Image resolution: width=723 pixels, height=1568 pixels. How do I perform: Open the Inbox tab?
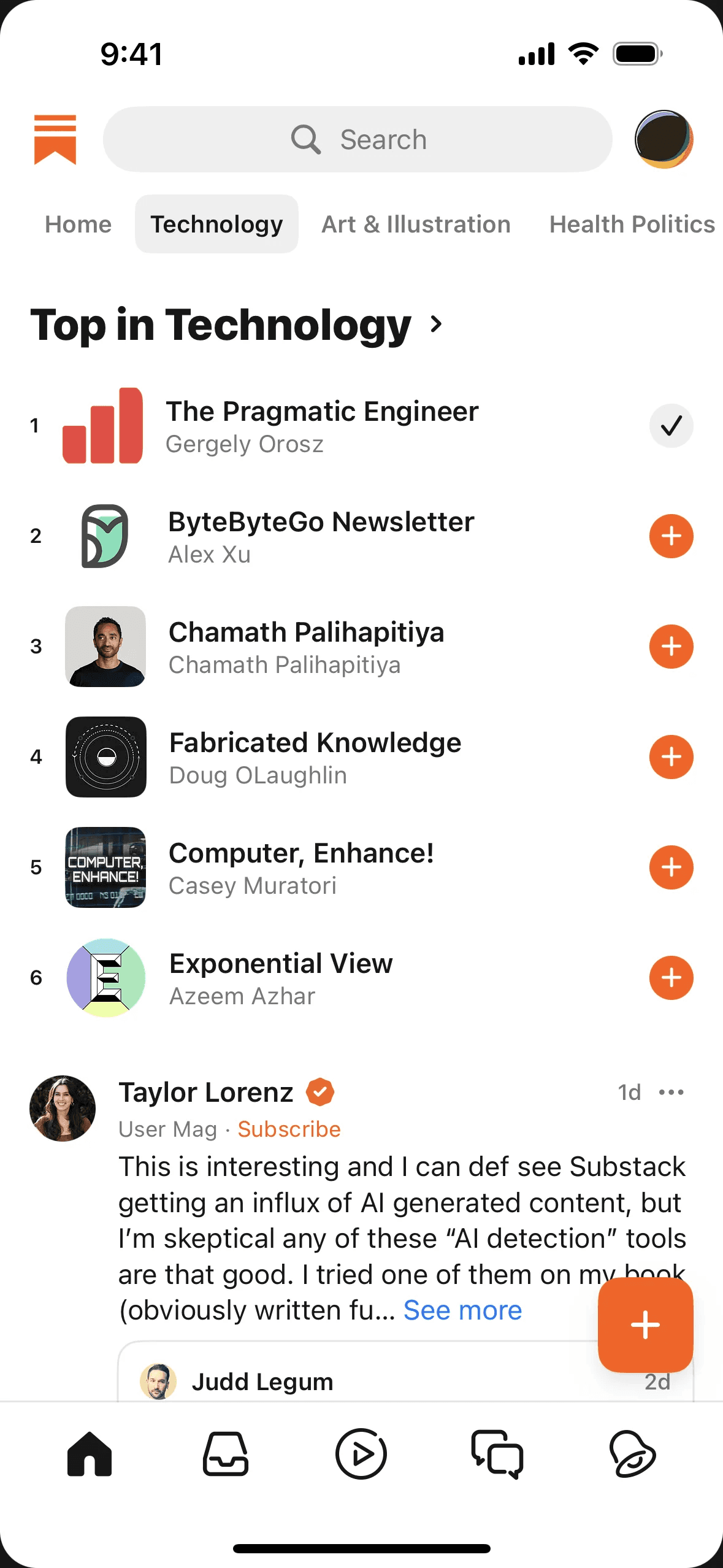tap(226, 1454)
